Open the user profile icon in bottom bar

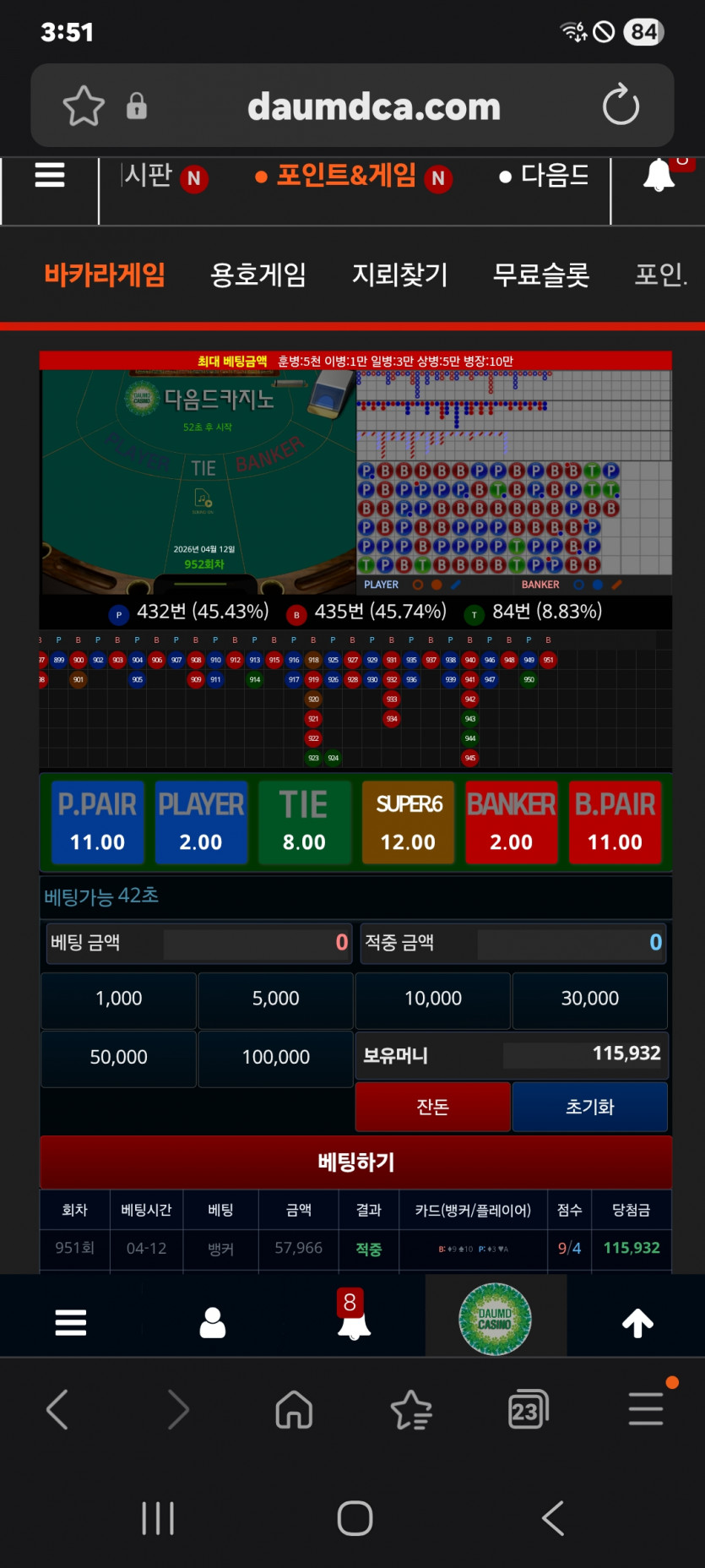point(212,1323)
